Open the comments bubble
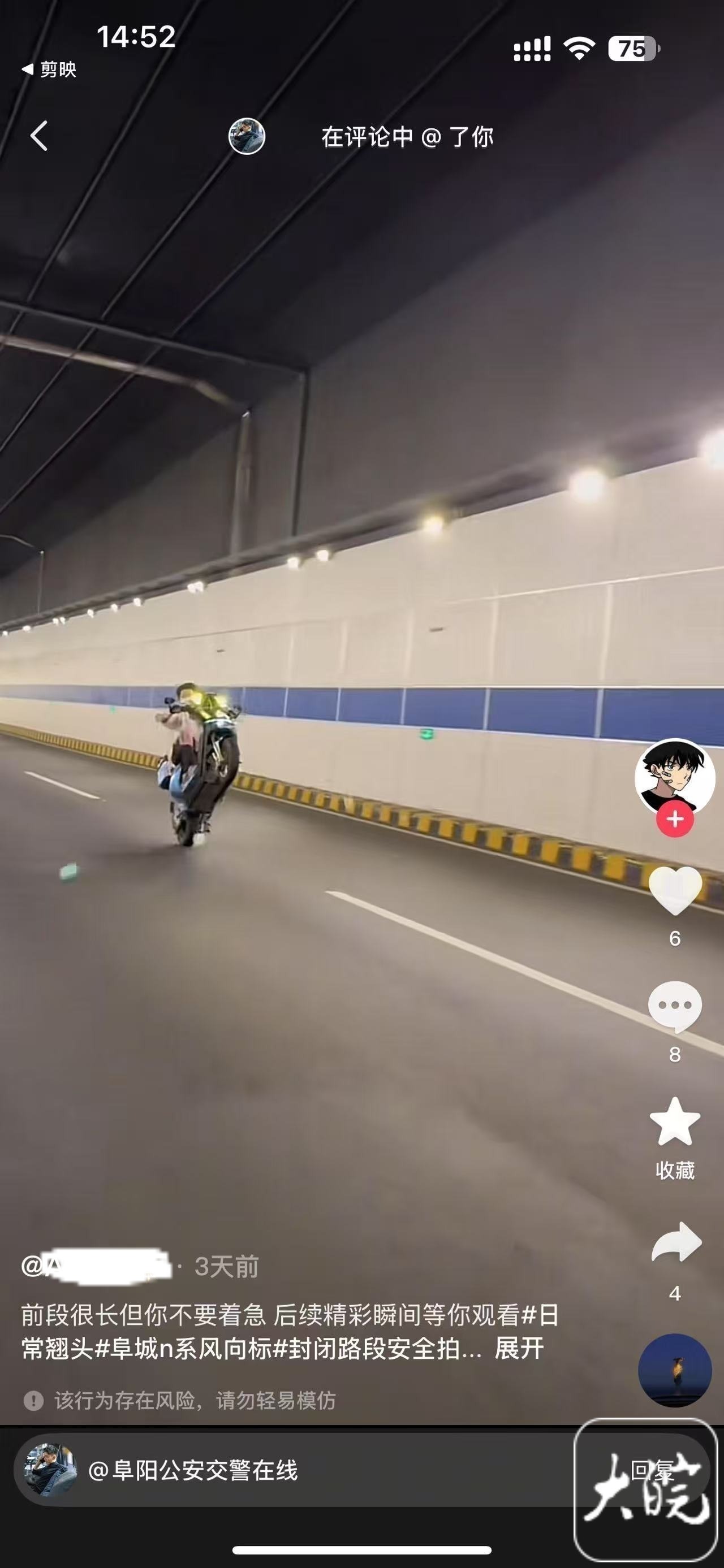 (x=675, y=1006)
